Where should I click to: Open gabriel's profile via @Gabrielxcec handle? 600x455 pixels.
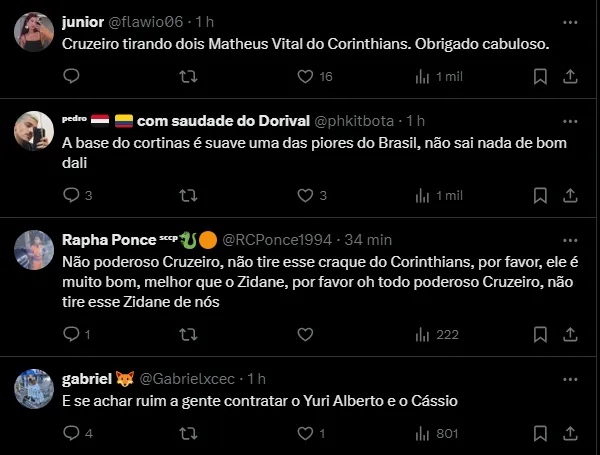point(189,379)
